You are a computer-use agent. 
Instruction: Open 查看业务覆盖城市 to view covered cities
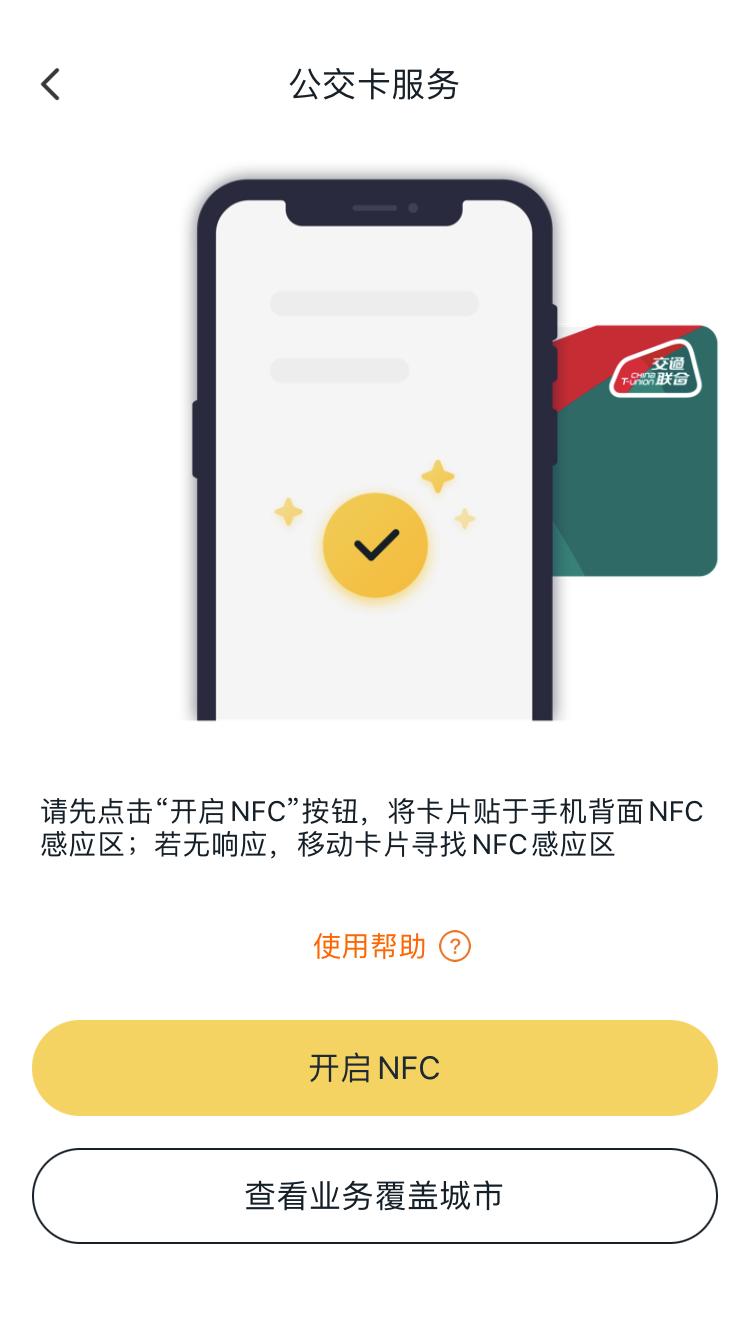pyautogui.click(x=375, y=1196)
